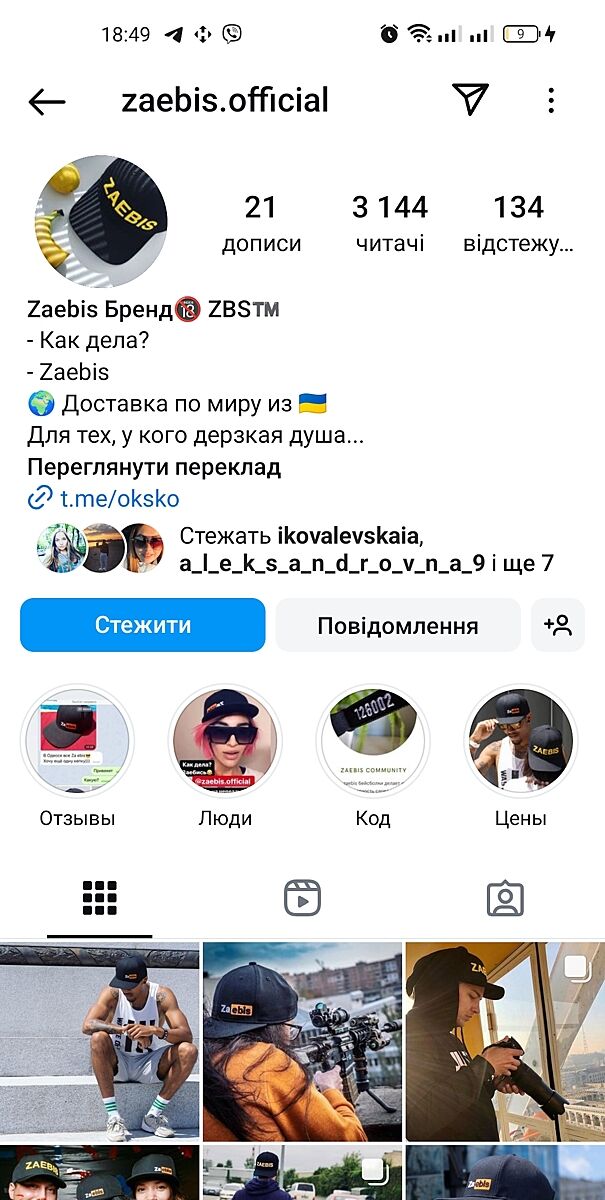
Task: Send a message via Повідомлення
Action: (397, 626)
